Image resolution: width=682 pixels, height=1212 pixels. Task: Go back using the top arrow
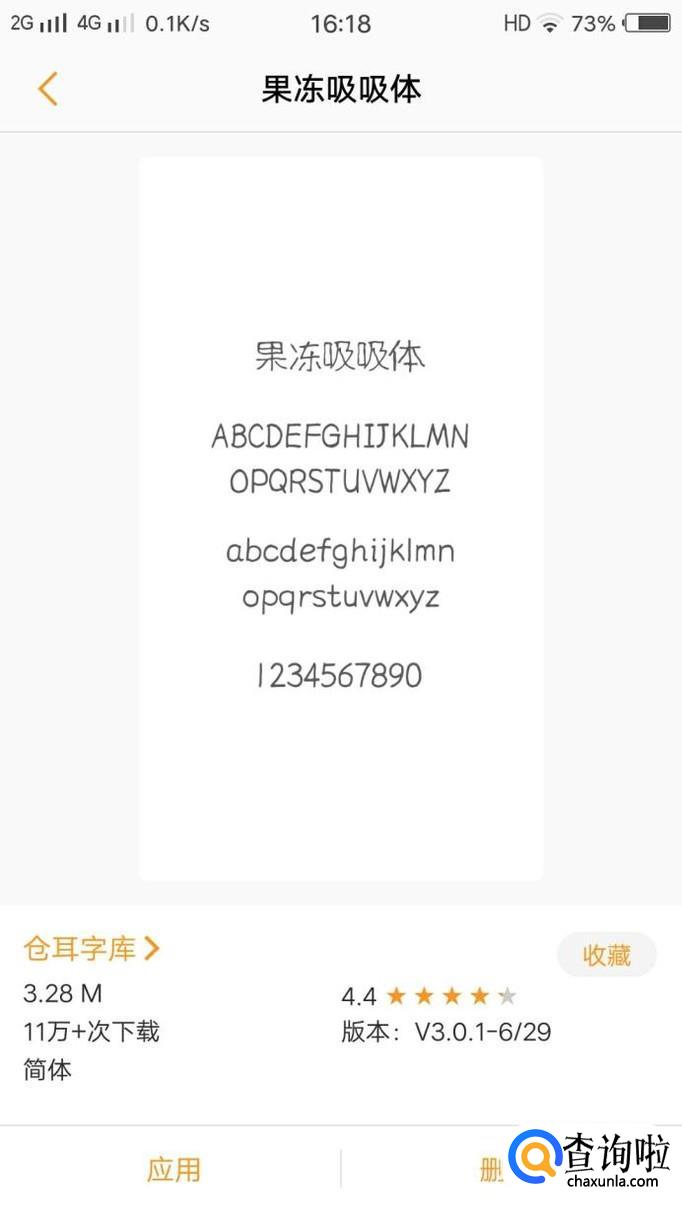(x=47, y=89)
